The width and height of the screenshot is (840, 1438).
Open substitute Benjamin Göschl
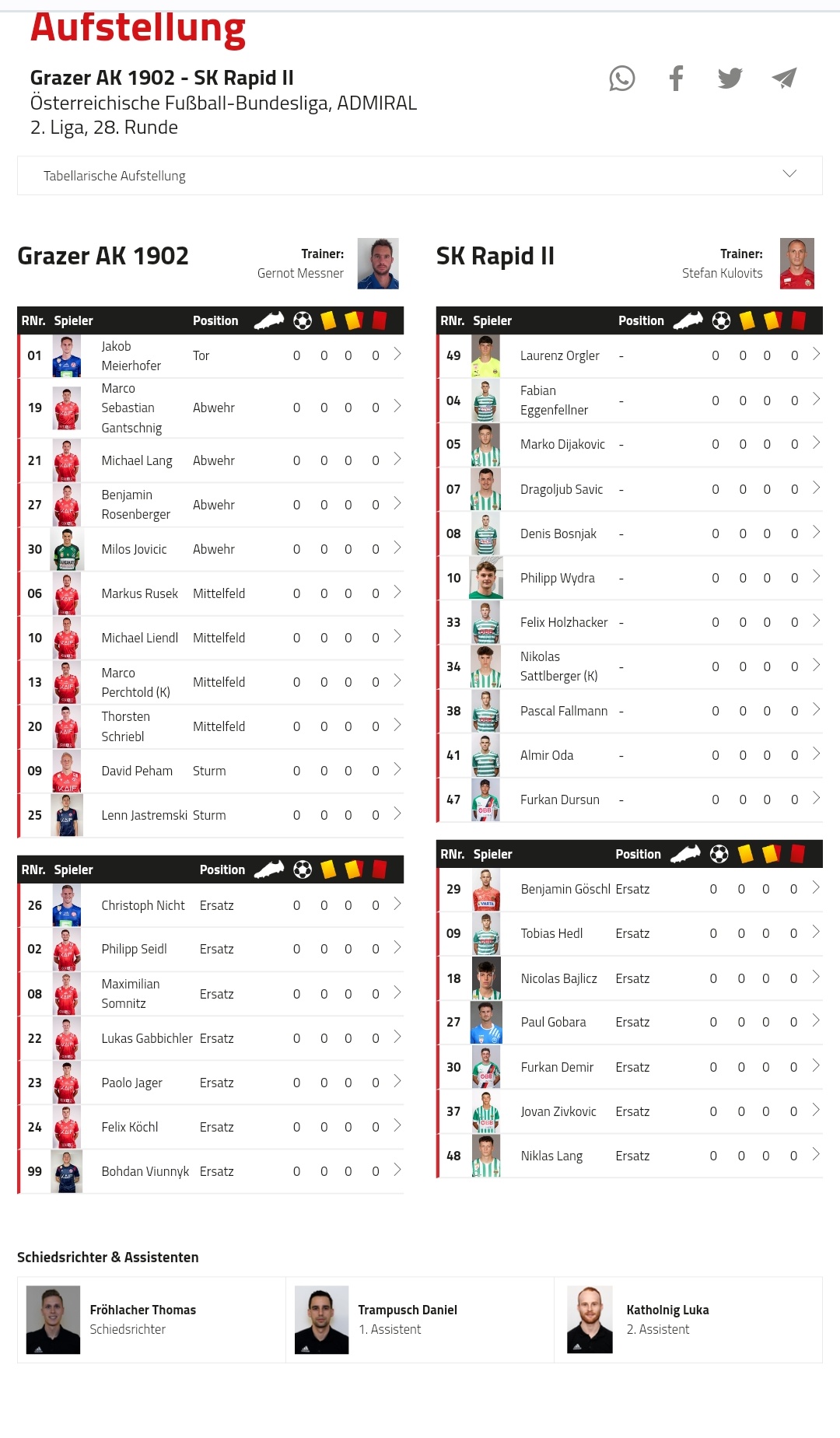coord(629,889)
